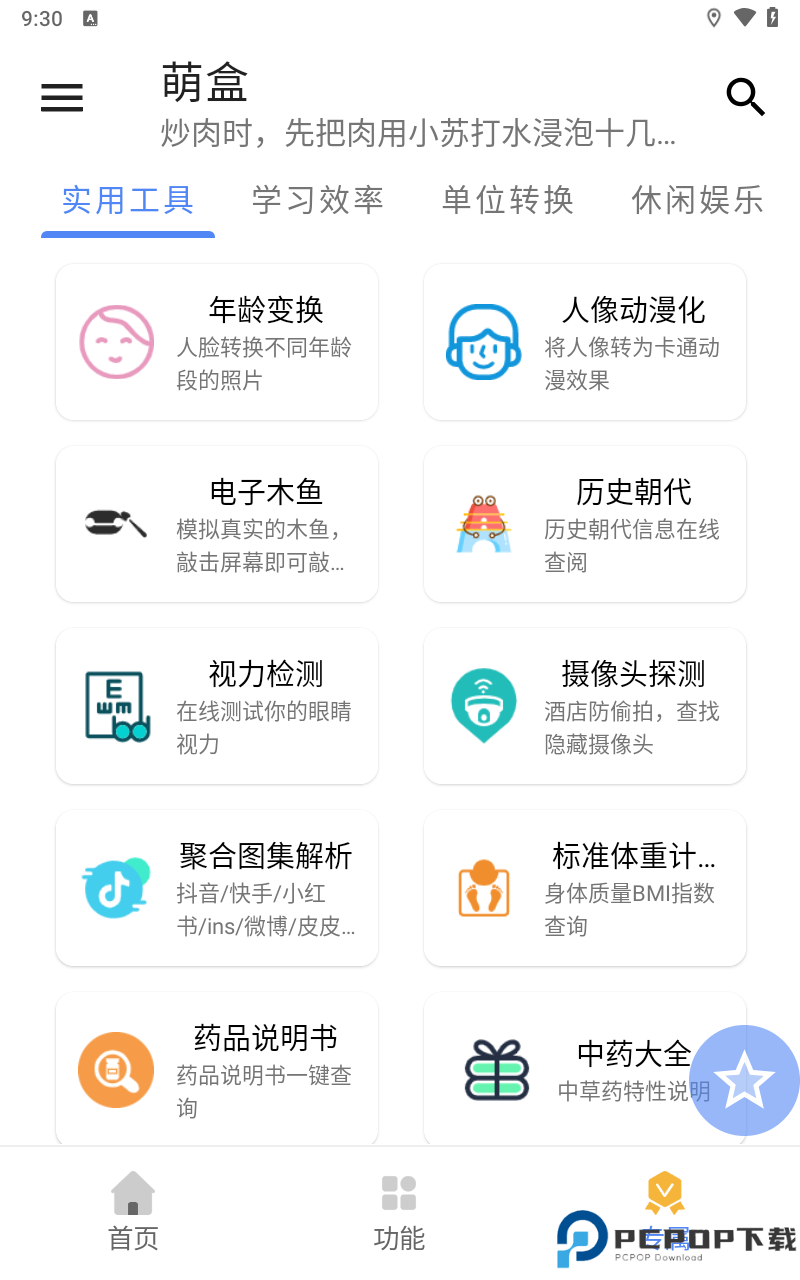800x1280 pixels.
Task: Switch to the 学习效率 tab
Action: point(317,200)
